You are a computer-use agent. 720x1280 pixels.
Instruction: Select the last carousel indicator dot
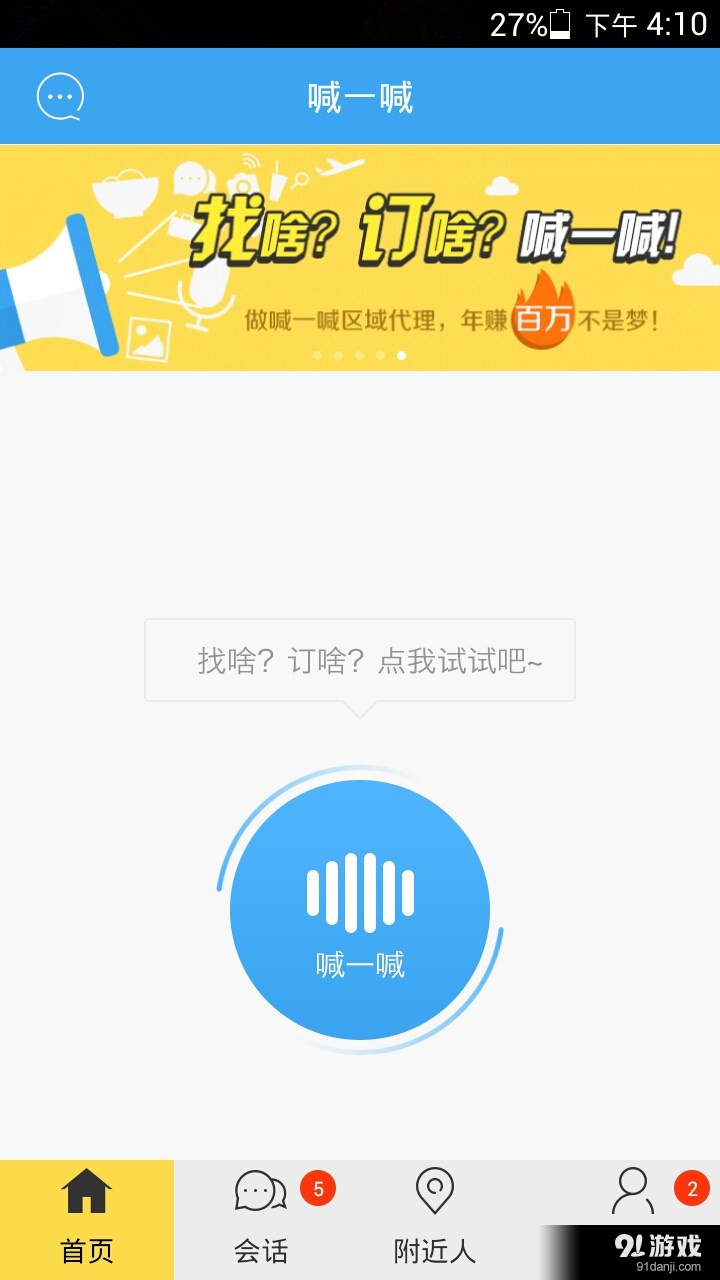[x=401, y=355]
